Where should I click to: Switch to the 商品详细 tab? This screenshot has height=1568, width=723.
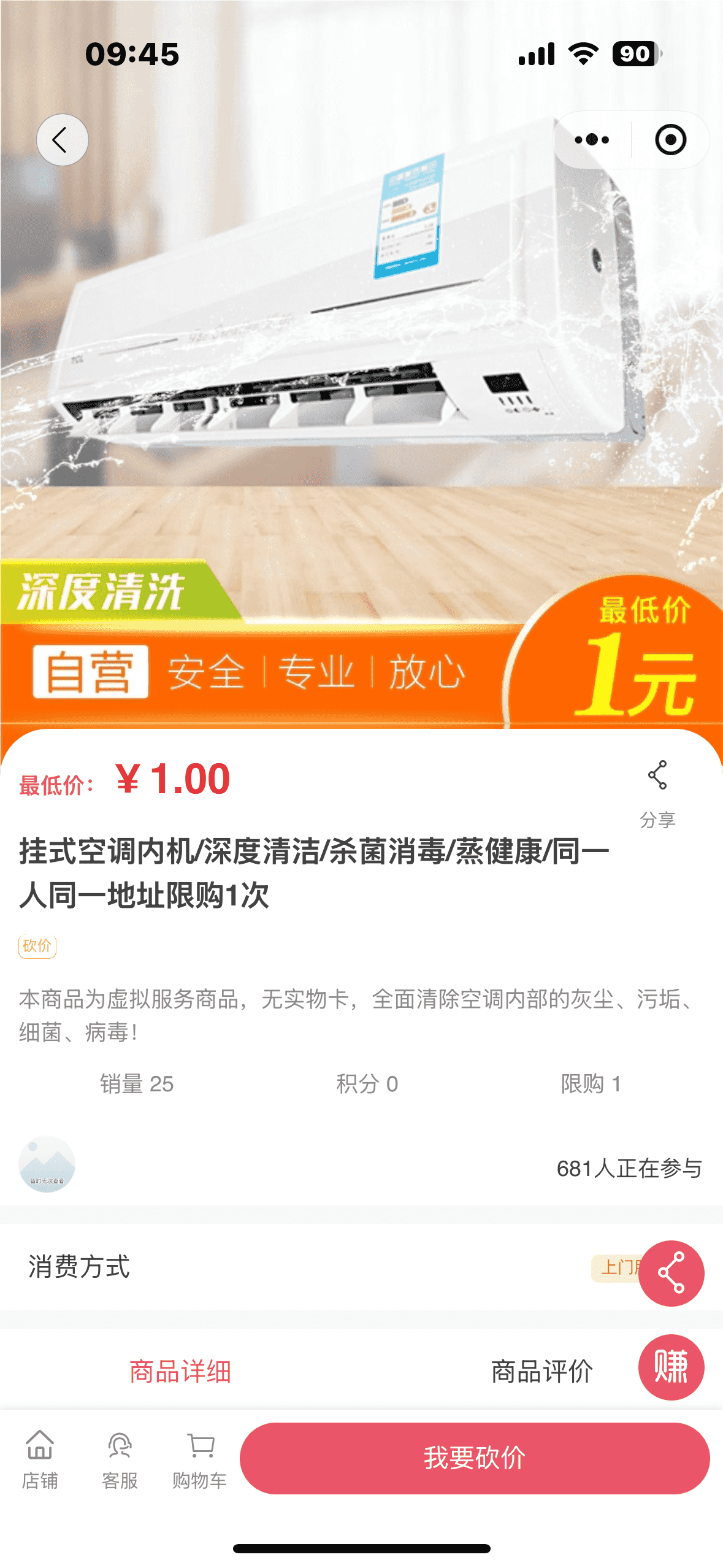pos(180,1372)
